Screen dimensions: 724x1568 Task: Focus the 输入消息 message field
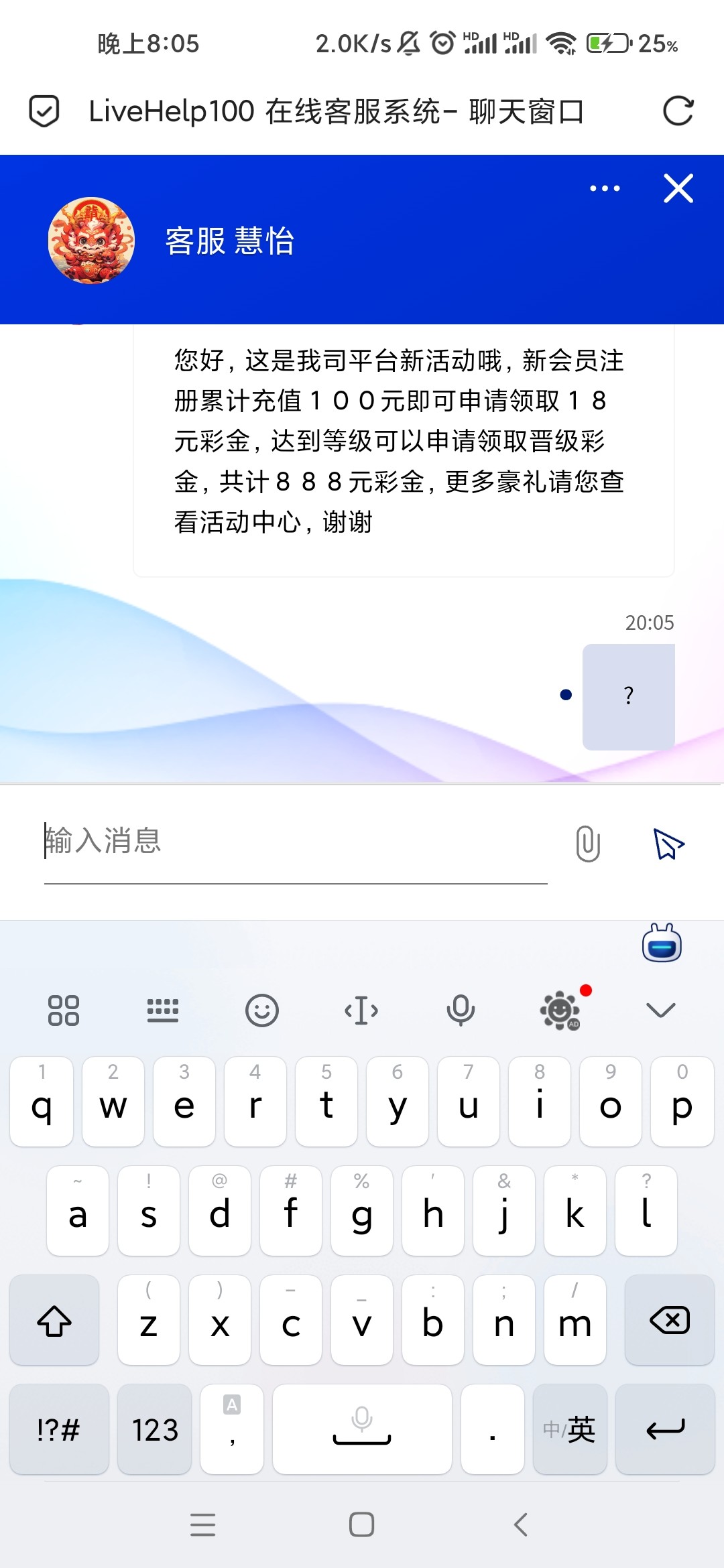(x=295, y=841)
